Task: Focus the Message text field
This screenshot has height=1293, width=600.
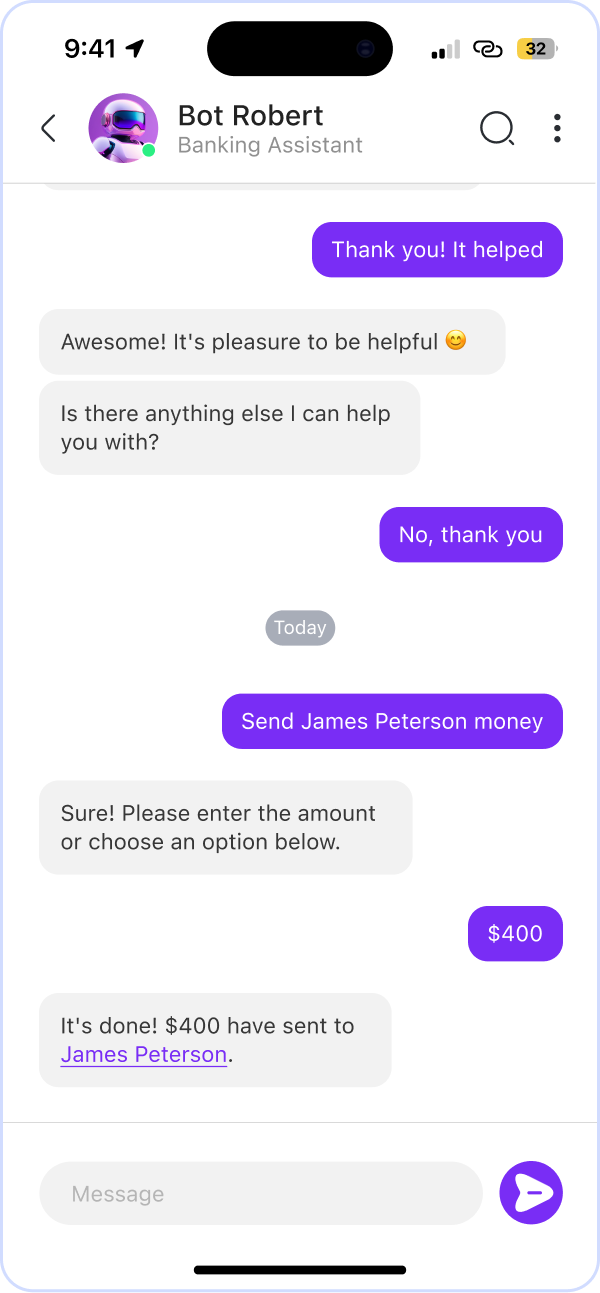Action: tap(260, 1193)
